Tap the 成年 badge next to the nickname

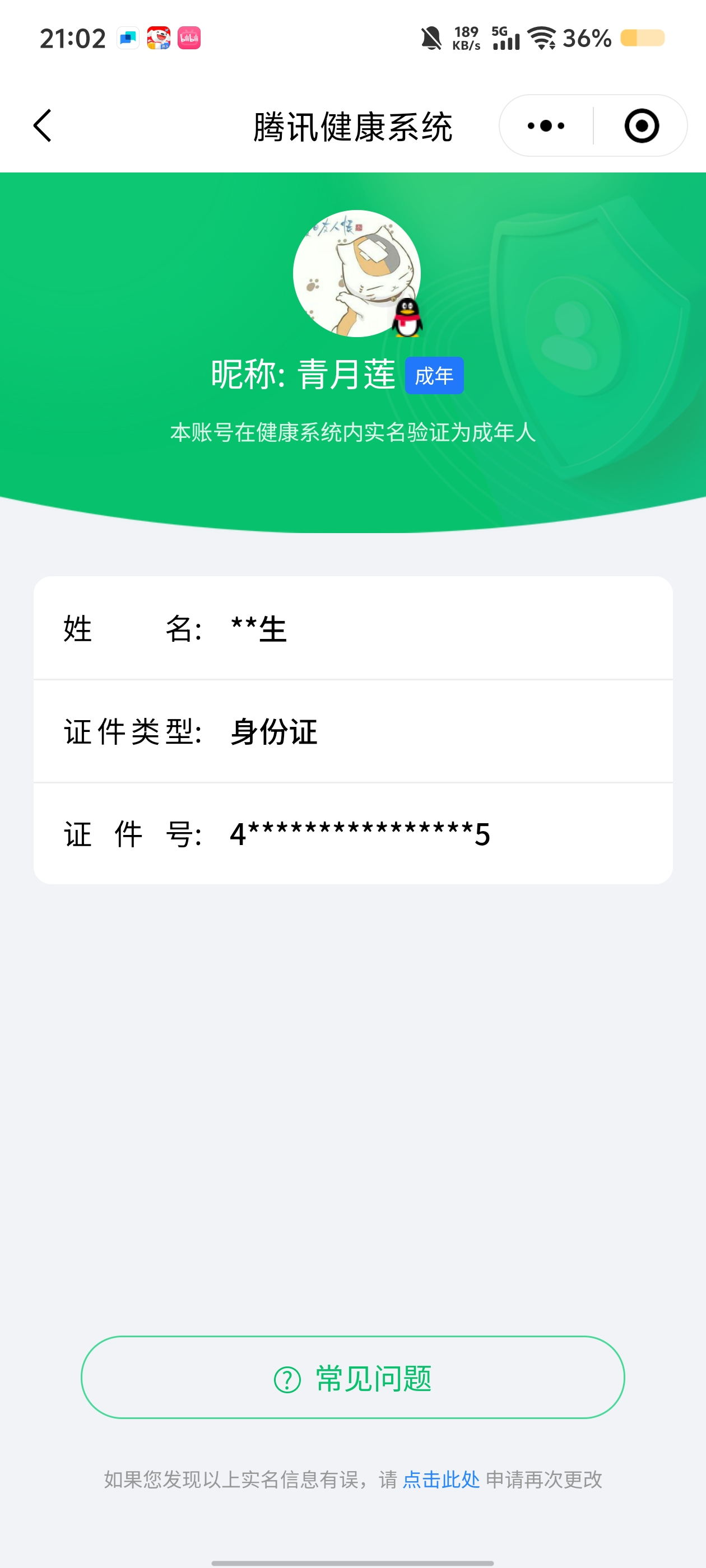(435, 376)
